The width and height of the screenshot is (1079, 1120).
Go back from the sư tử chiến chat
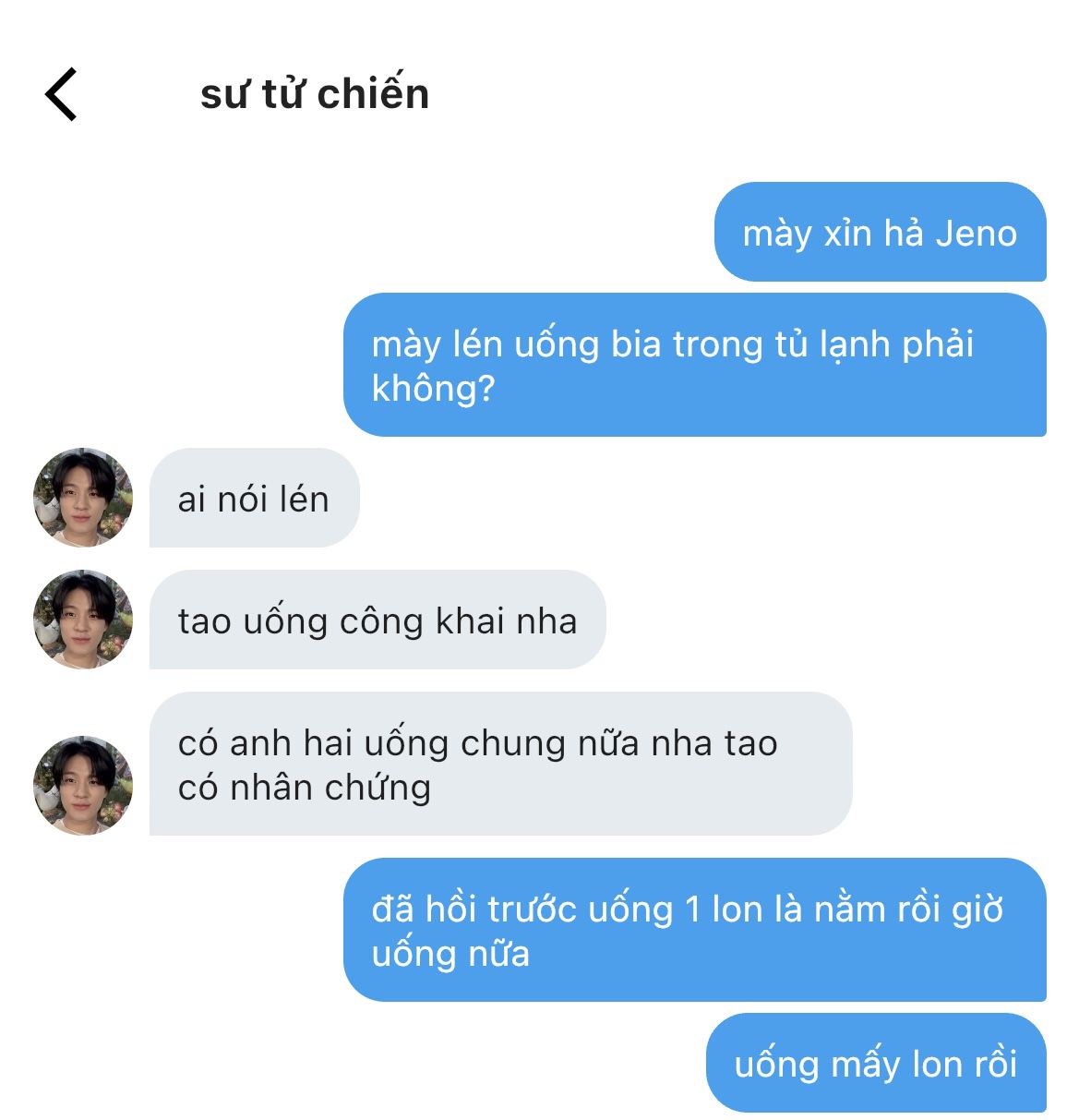[x=62, y=94]
